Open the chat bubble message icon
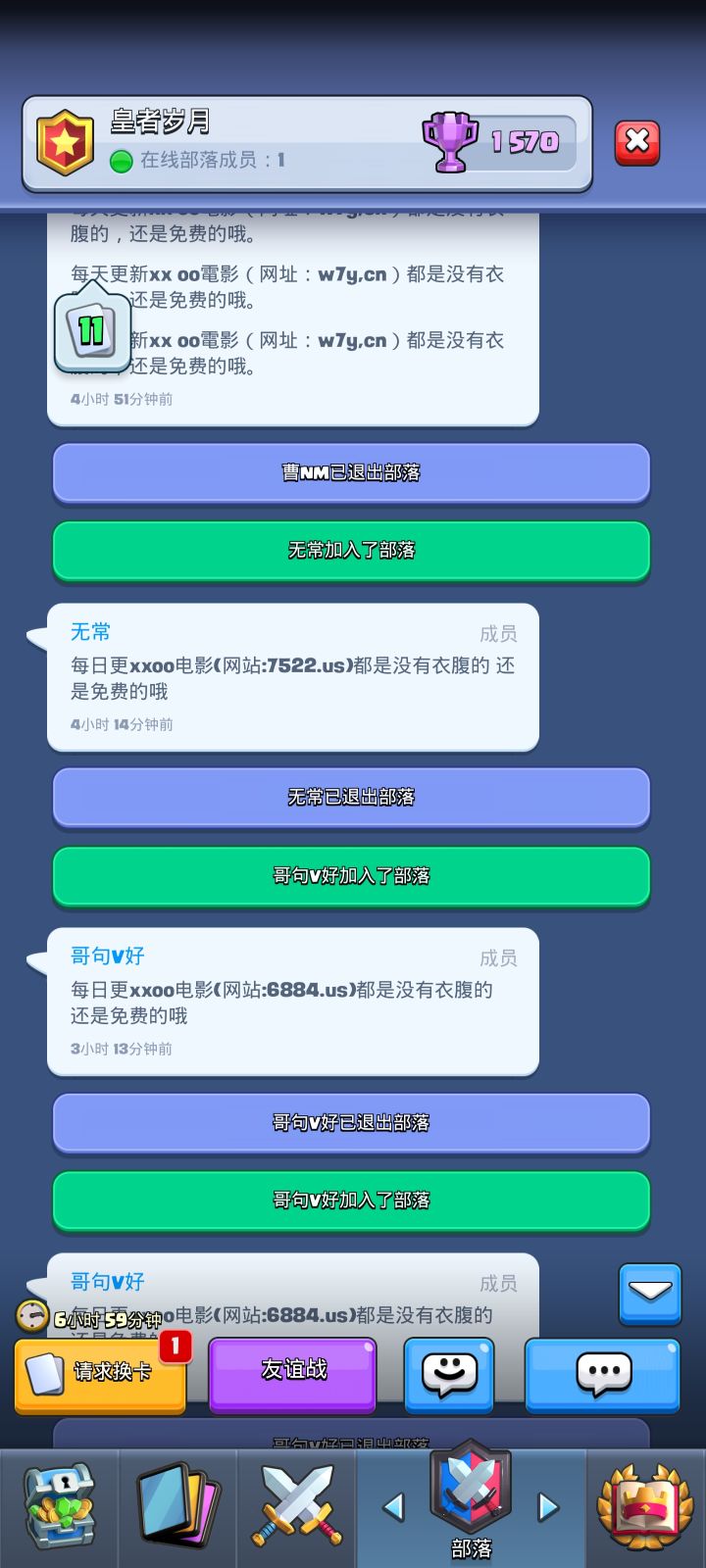This screenshot has height=1568, width=706. tap(602, 1375)
